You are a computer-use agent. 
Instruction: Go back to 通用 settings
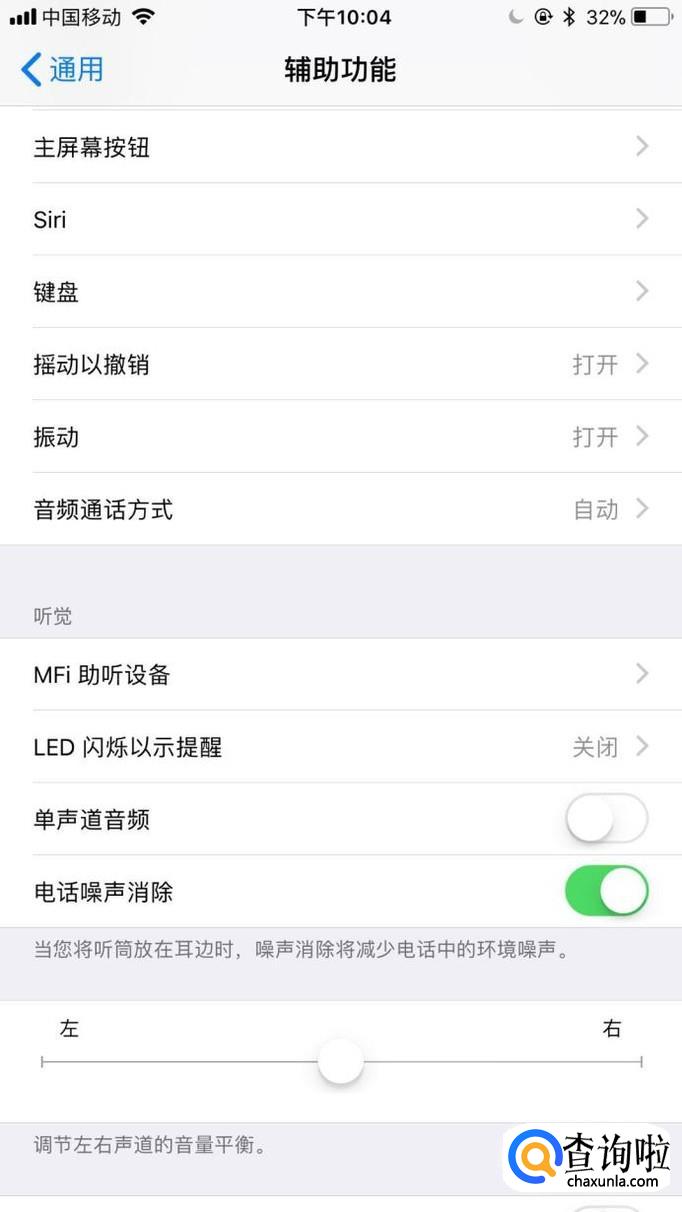tap(62, 69)
